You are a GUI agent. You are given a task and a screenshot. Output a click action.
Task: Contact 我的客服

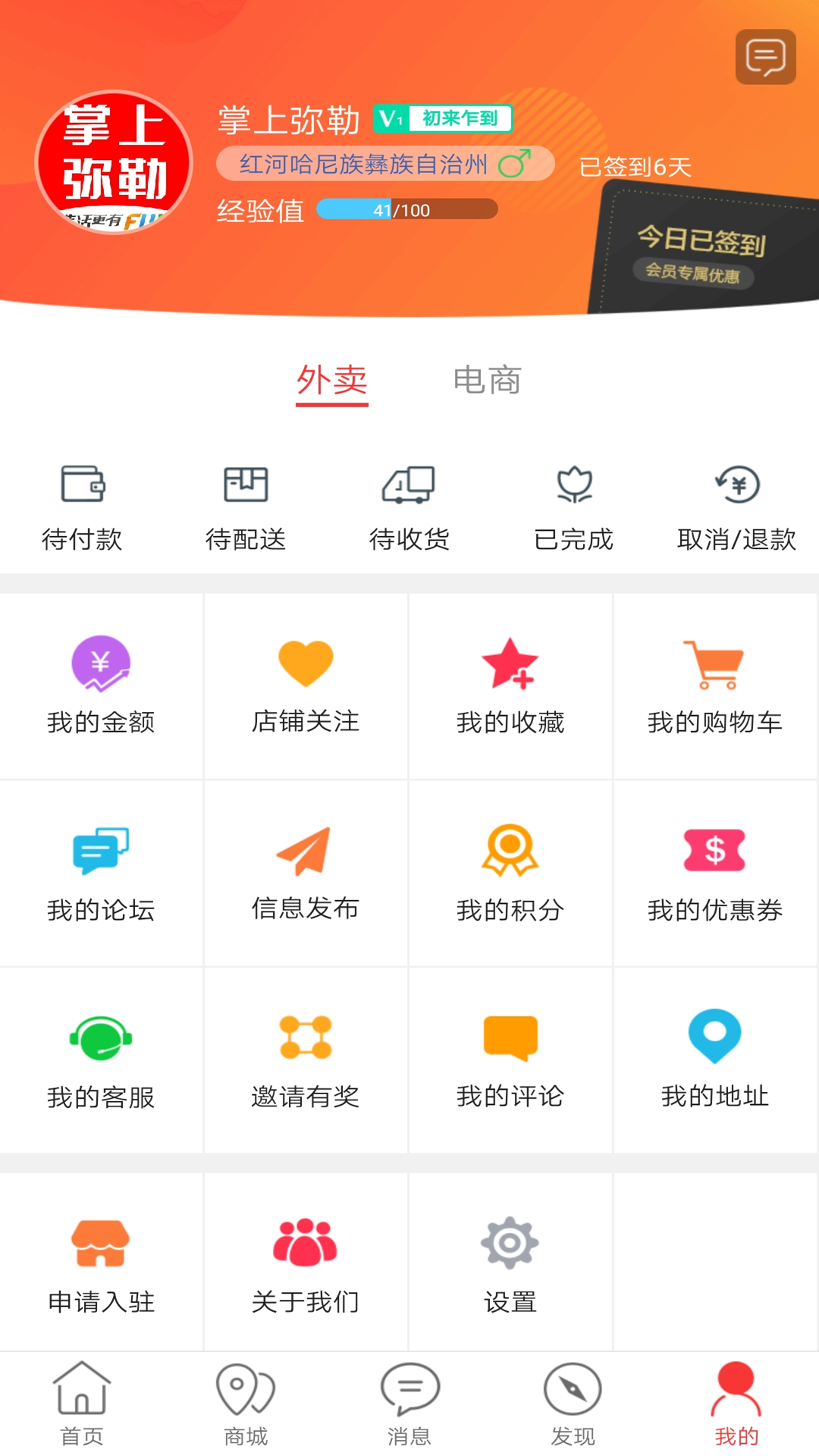tap(101, 1060)
